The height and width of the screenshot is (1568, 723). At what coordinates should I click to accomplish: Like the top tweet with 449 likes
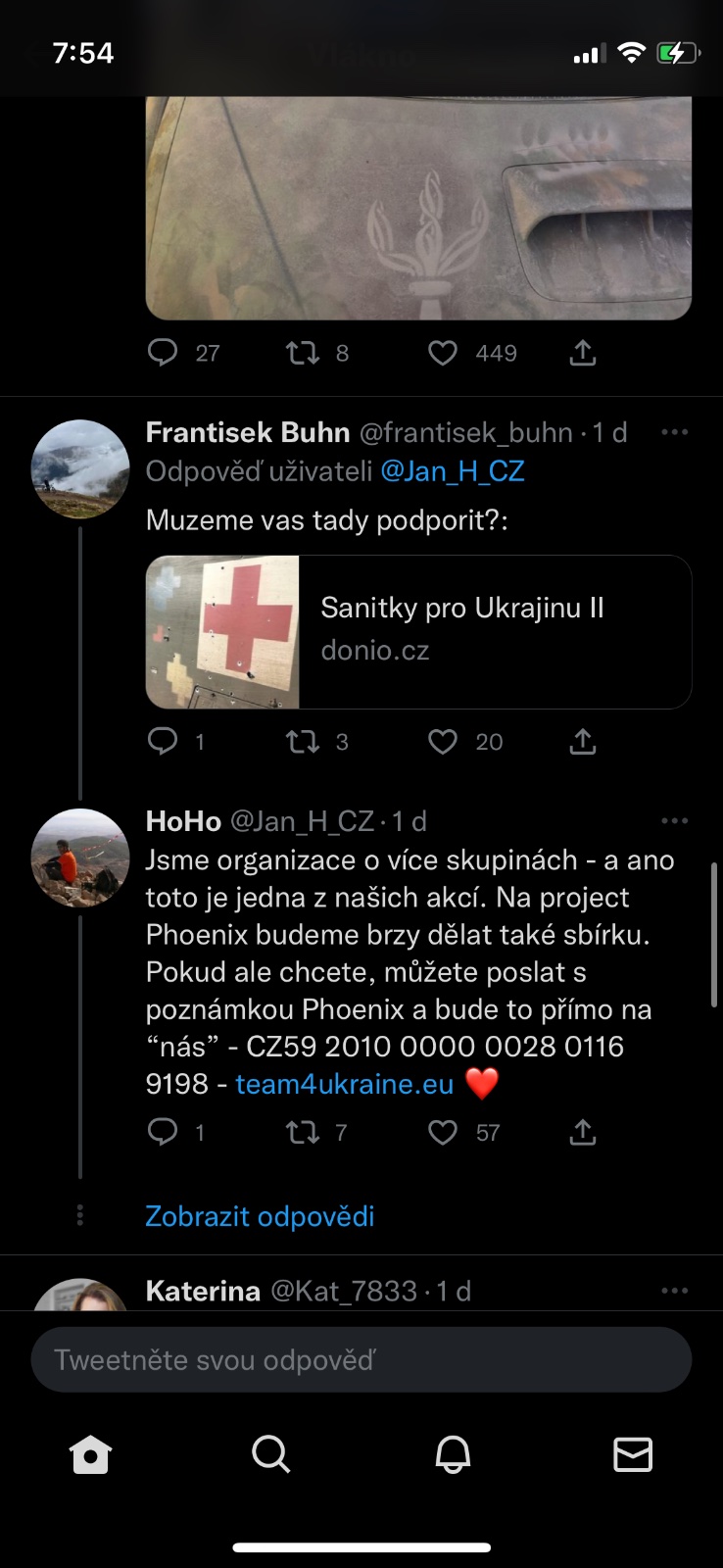443,353
